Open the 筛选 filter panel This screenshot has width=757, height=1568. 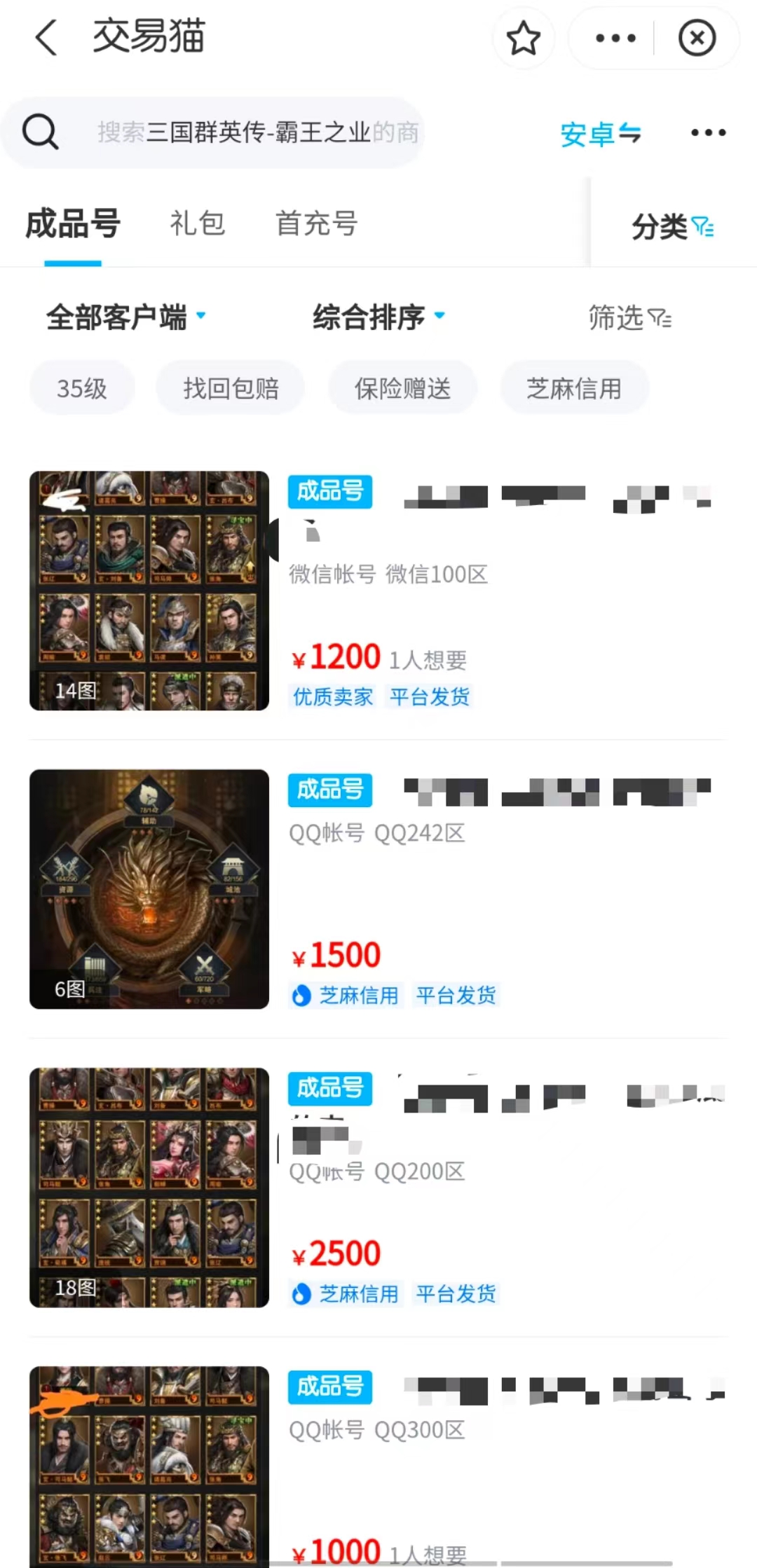pyautogui.click(x=629, y=318)
